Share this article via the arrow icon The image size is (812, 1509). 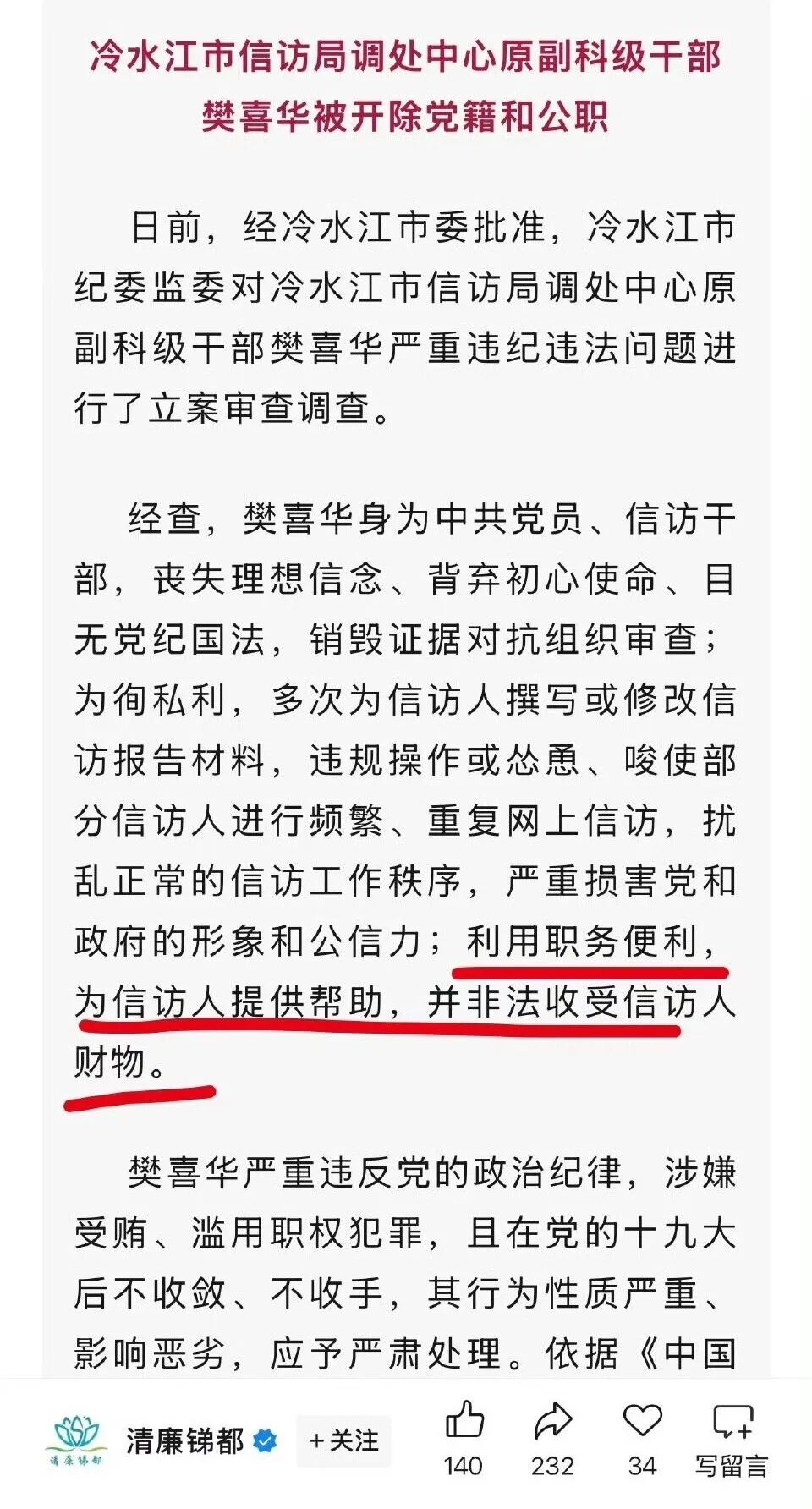552,1420
